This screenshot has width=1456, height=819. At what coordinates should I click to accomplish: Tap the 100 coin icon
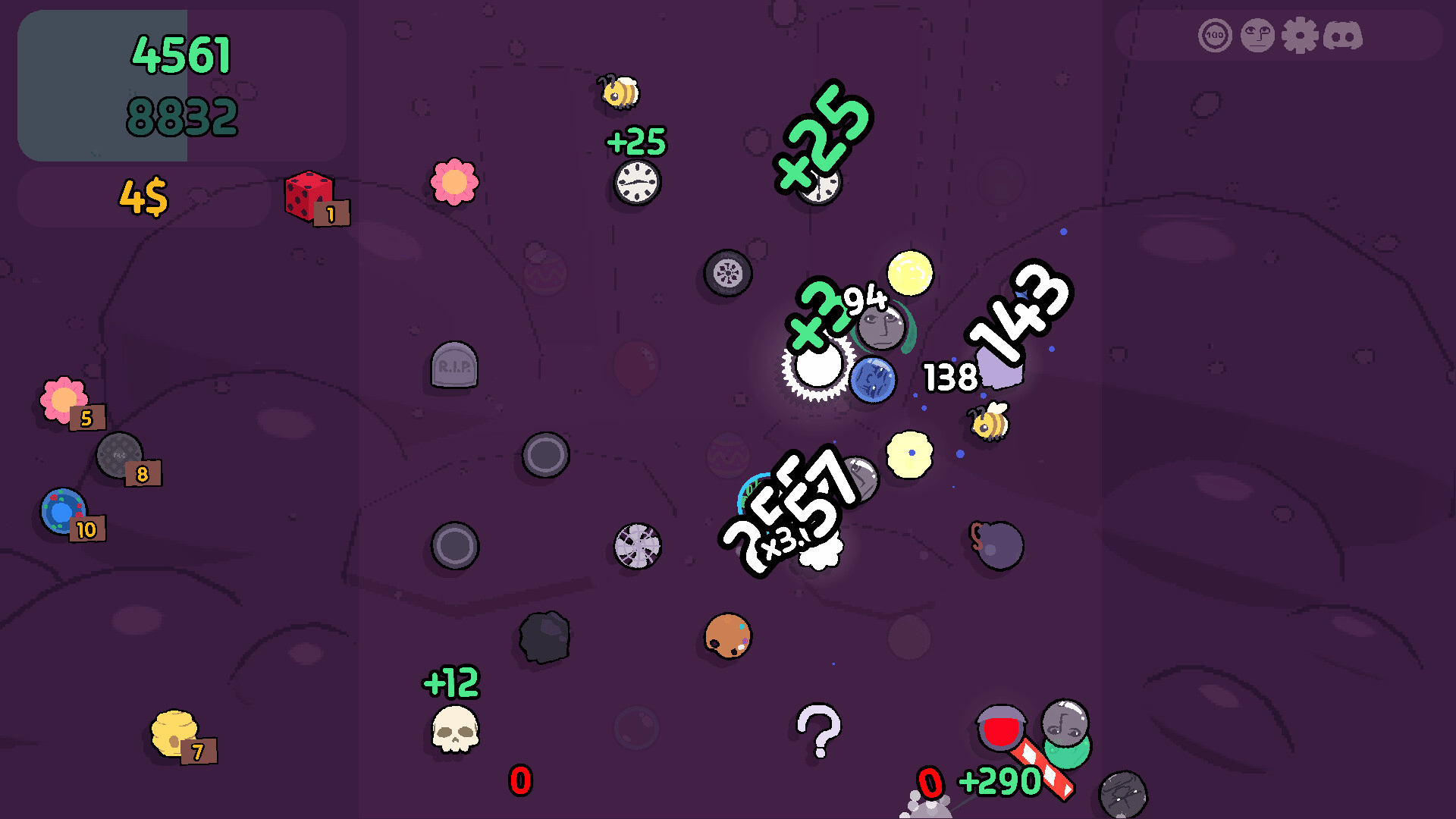click(x=1215, y=36)
